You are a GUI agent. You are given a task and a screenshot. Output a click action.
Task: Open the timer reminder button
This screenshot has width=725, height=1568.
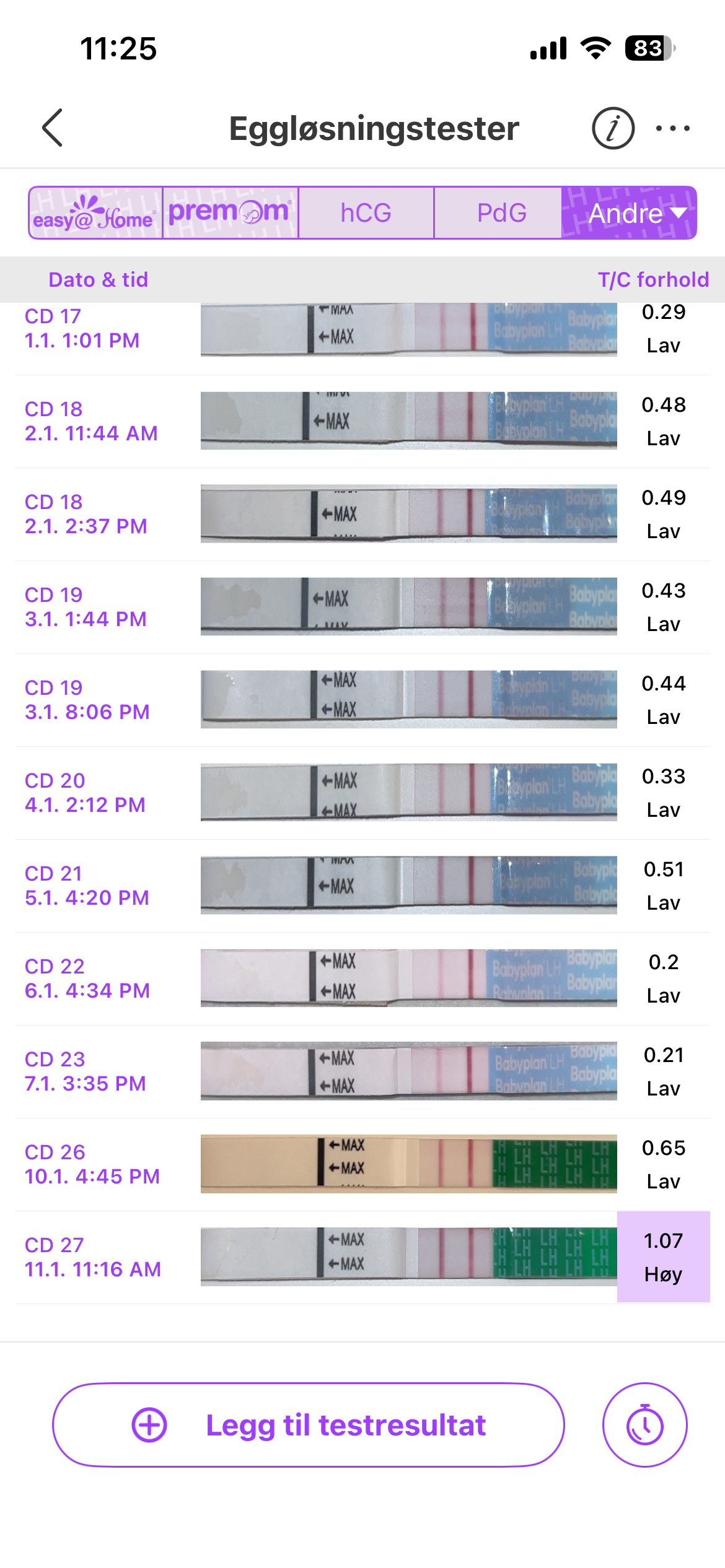pos(644,1425)
